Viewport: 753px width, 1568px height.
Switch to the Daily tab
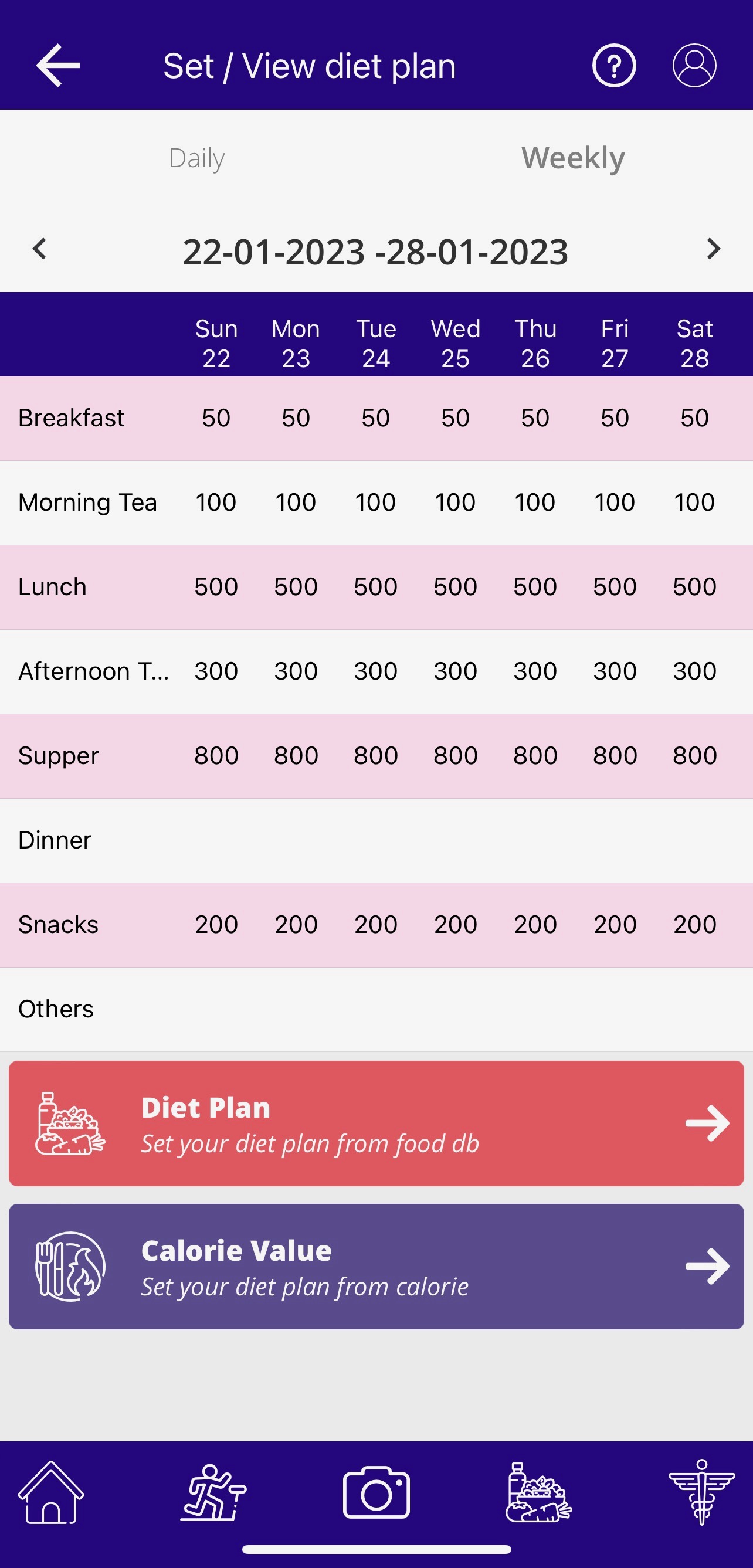pos(196,158)
